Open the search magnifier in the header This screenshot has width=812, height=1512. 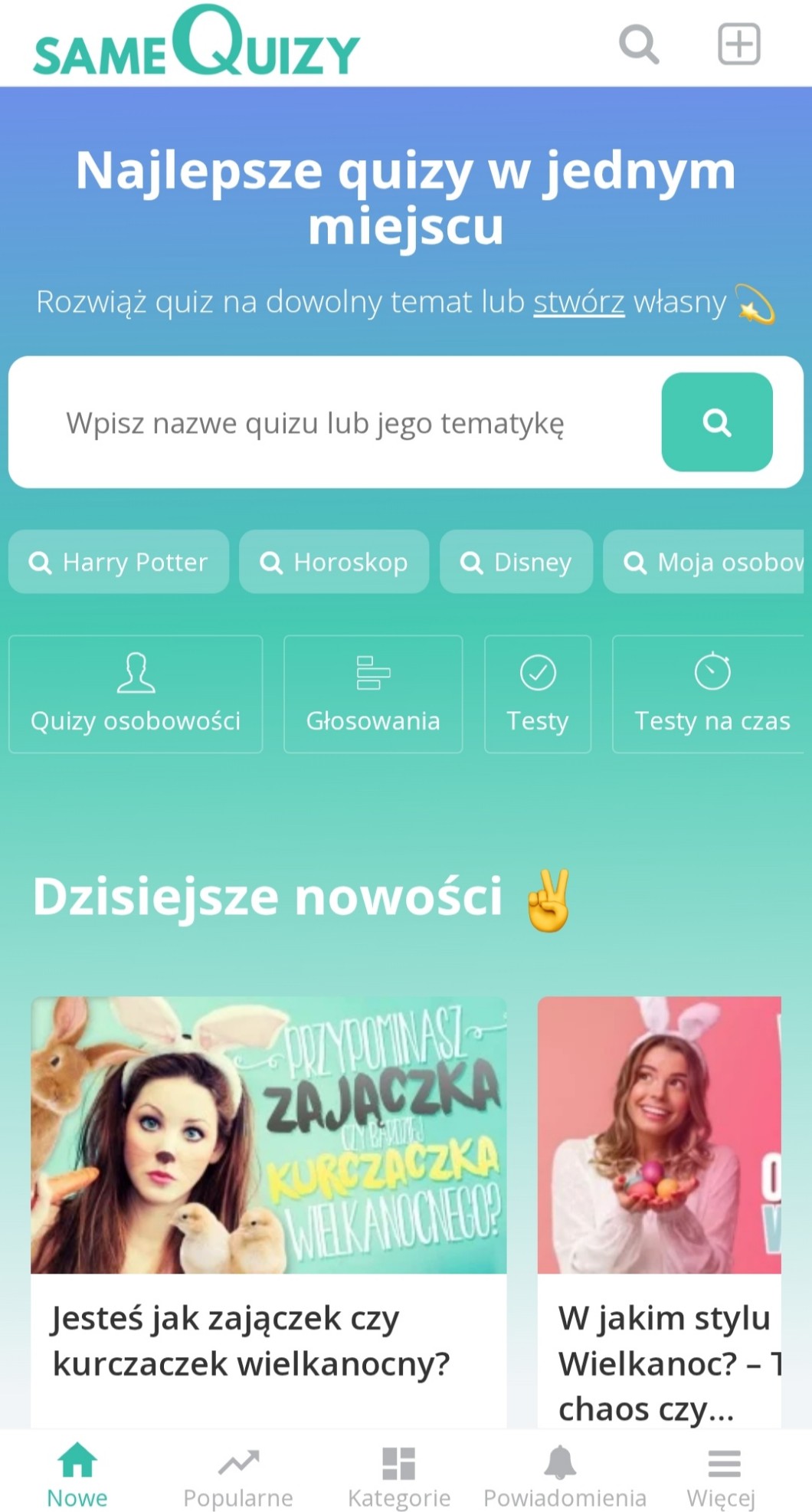tap(638, 44)
